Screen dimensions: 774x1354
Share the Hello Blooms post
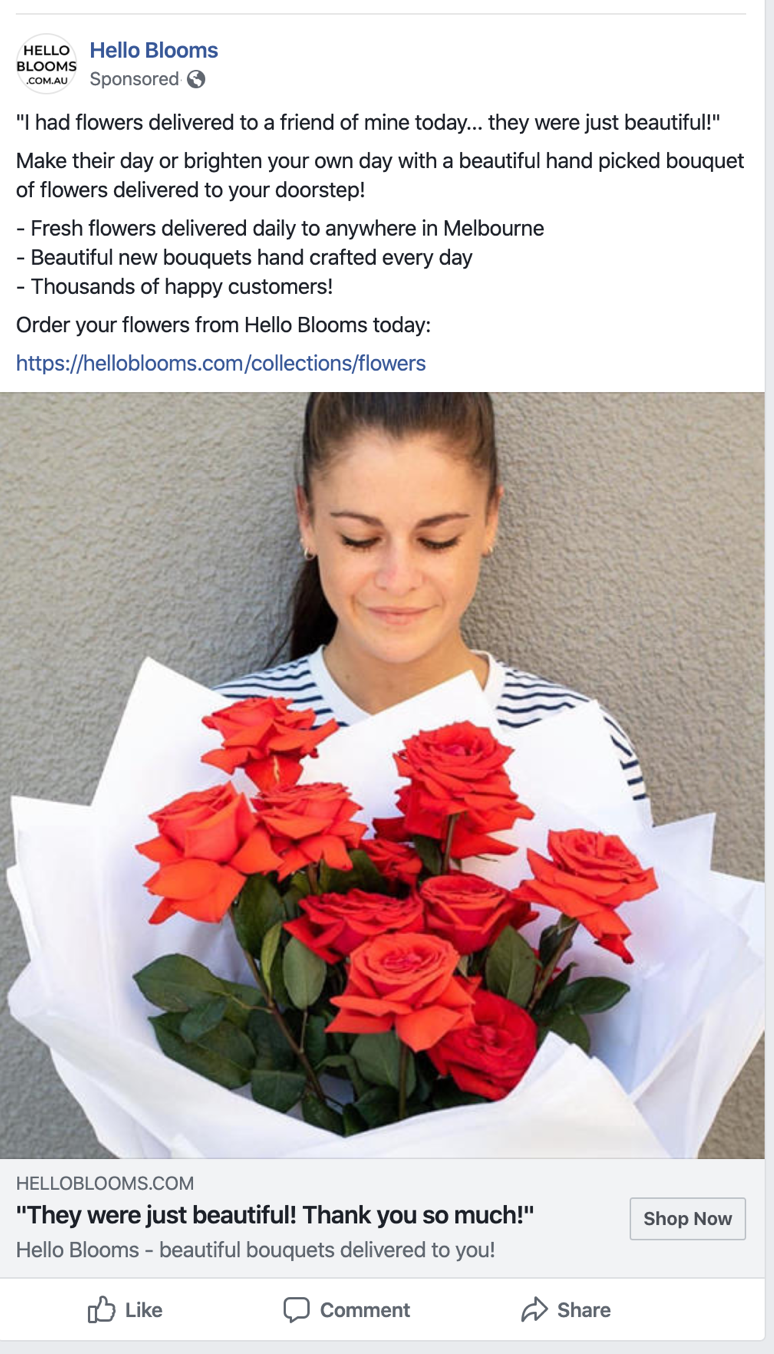[x=566, y=1310]
